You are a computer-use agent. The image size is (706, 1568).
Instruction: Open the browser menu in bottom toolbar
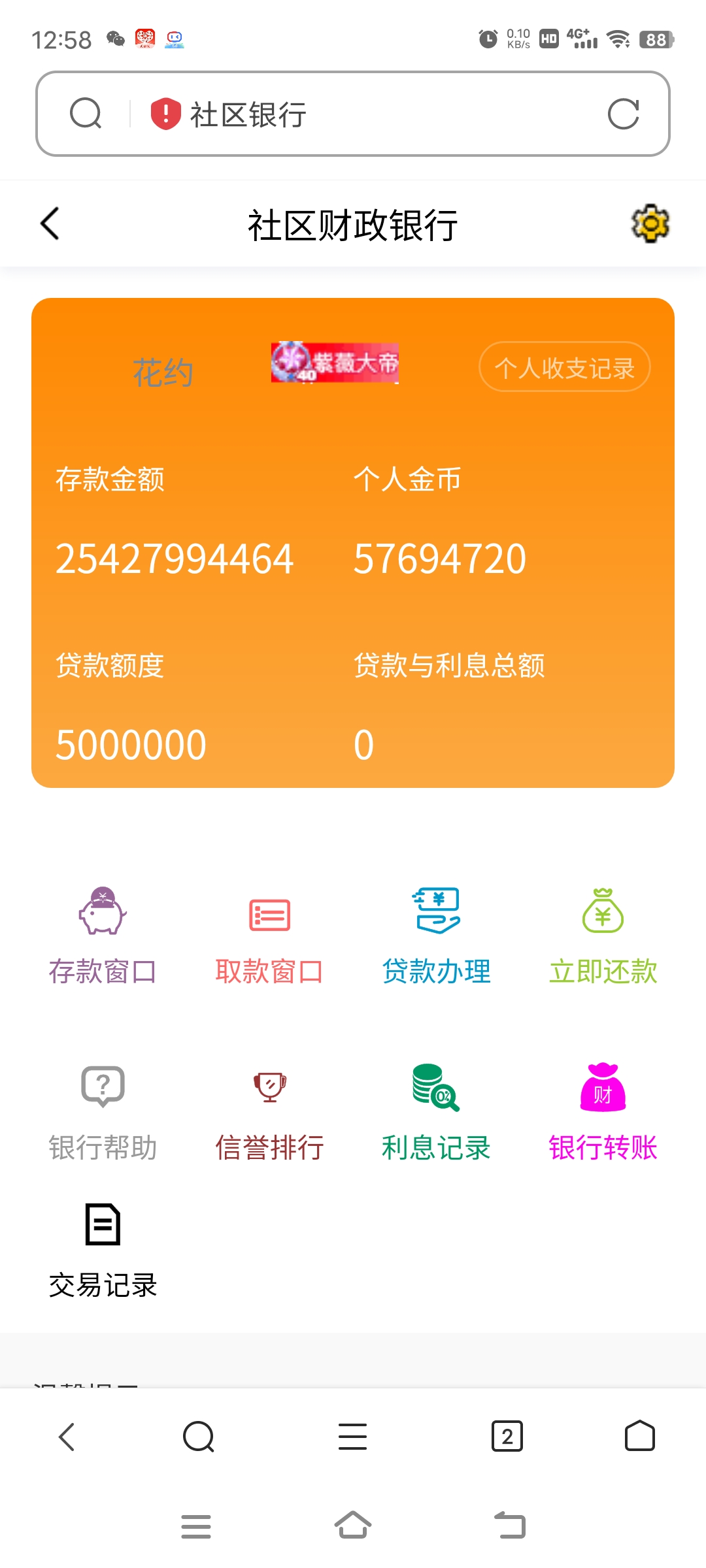(x=353, y=1436)
